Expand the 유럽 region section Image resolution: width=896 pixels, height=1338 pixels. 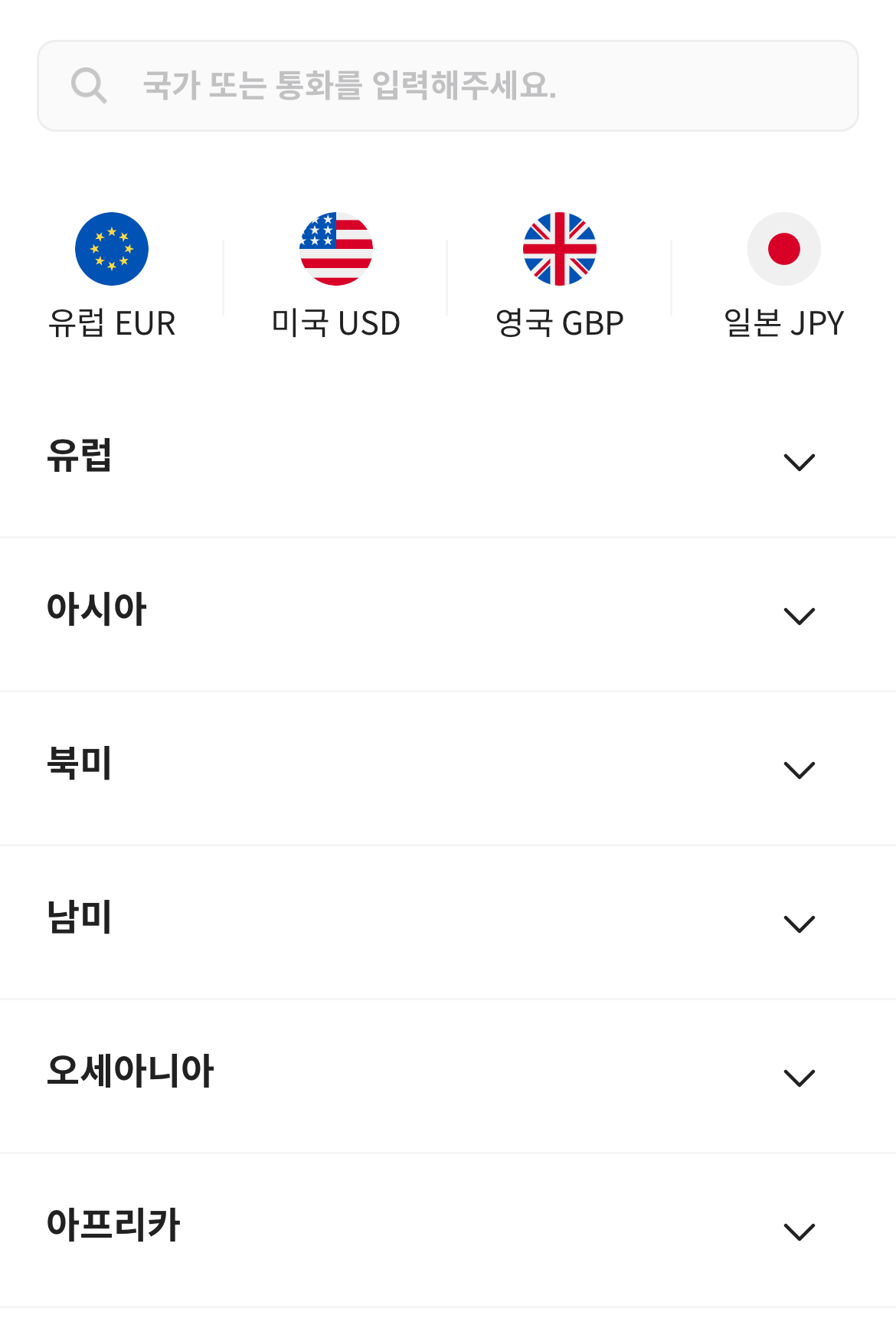[x=800, y=460]
